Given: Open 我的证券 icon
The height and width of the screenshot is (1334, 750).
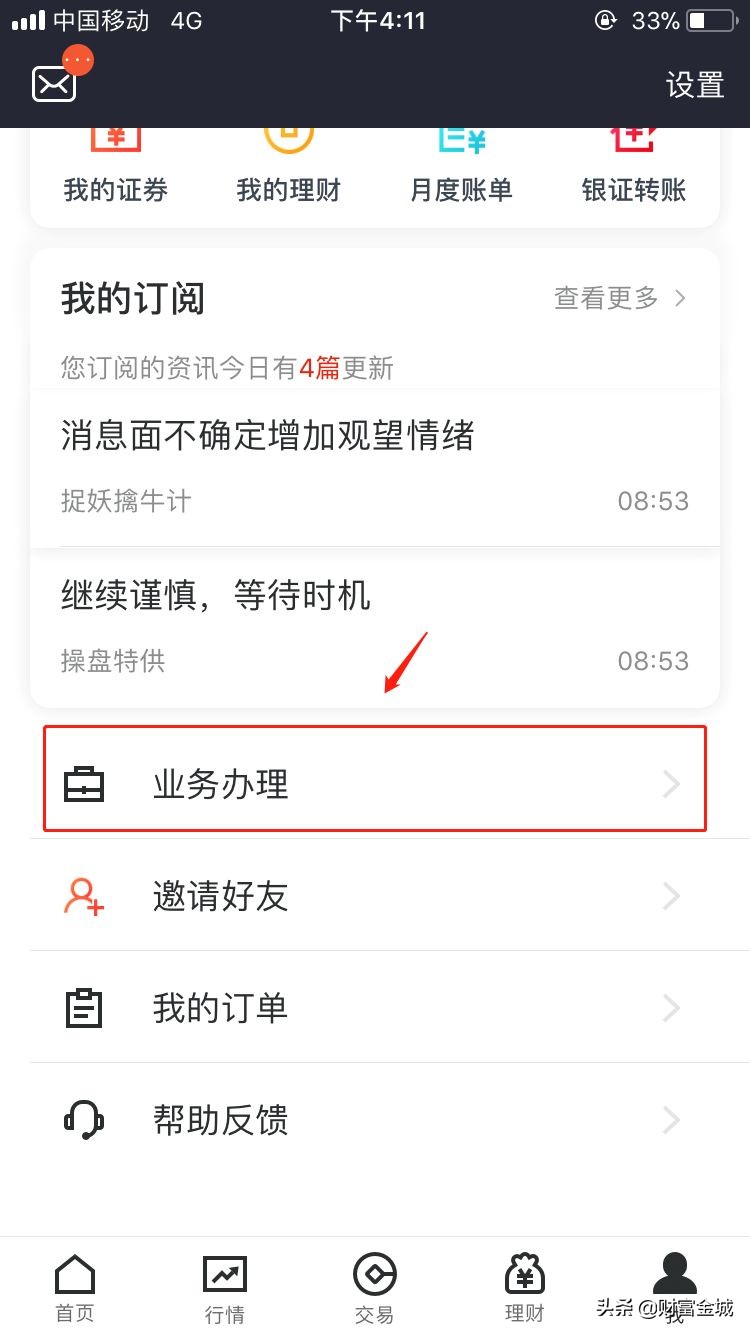Looking at the screenshot, I should [114, 160].
